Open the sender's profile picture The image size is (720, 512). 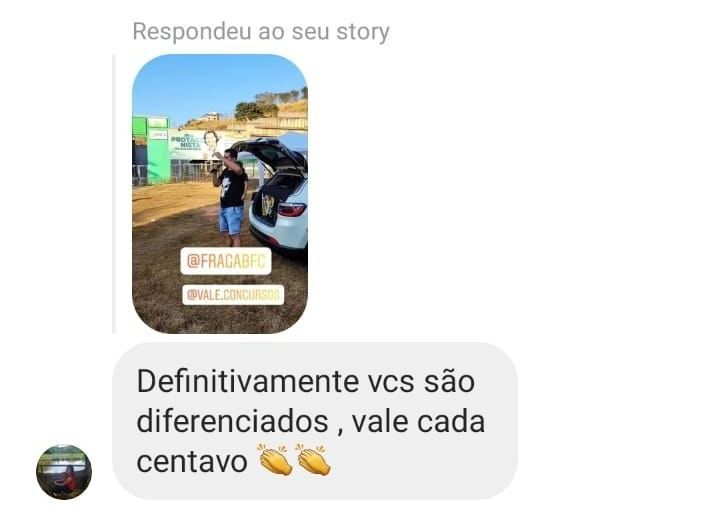(x=64, y=471)
